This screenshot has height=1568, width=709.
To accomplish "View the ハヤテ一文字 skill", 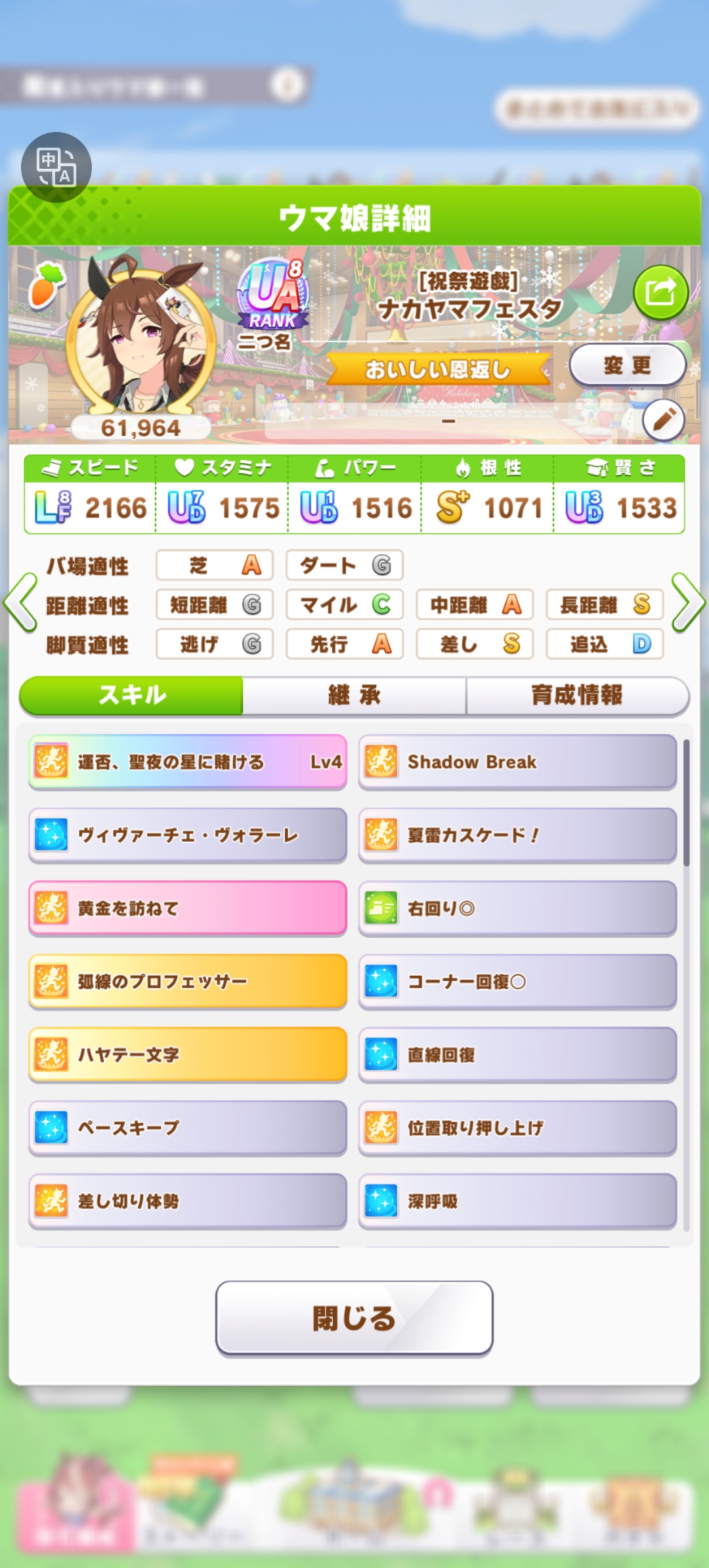I will point(188,1055).
